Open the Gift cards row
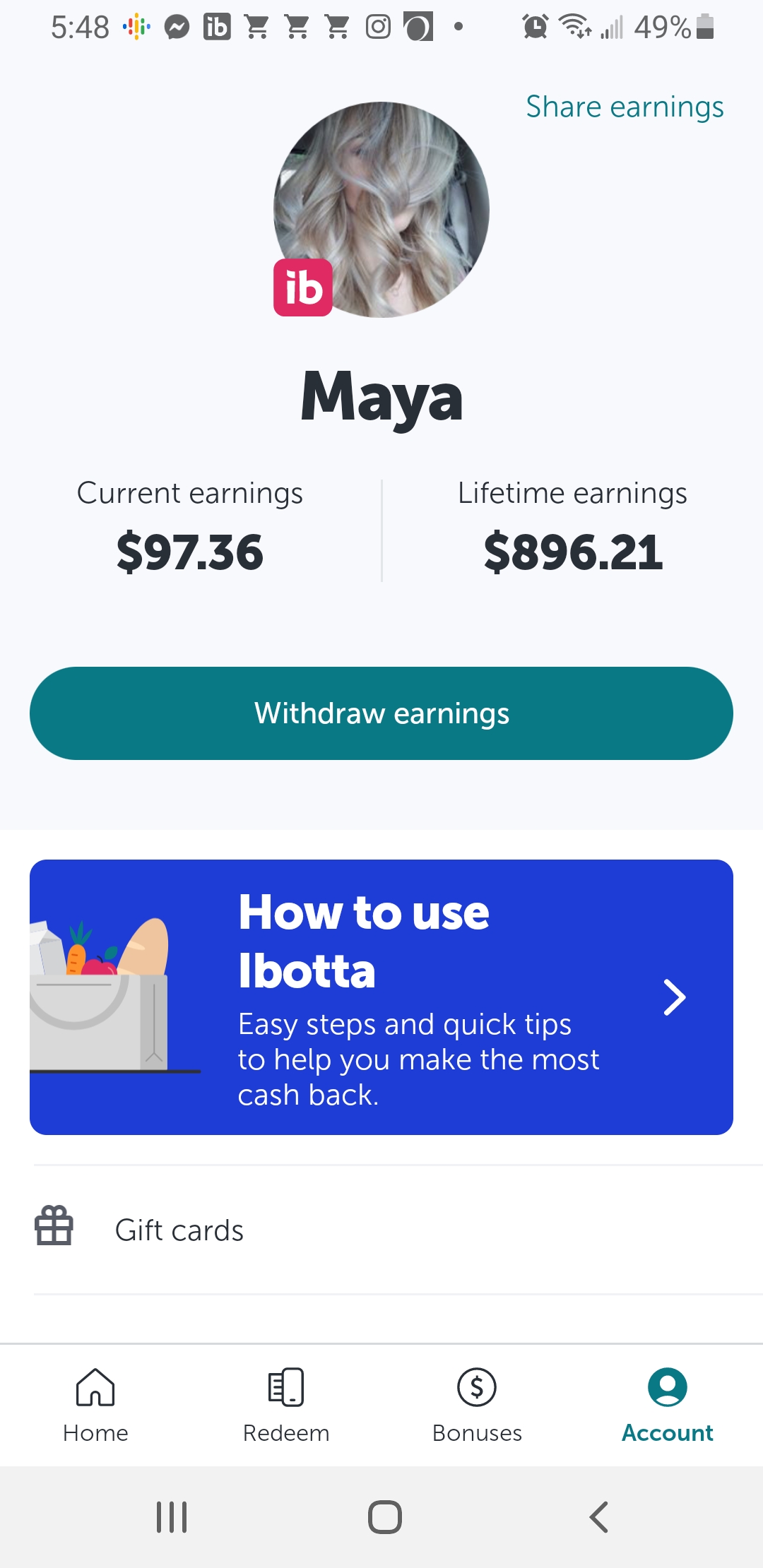Image resolution: width=763 pixels, height=1568 pixels. point(381,1230)
